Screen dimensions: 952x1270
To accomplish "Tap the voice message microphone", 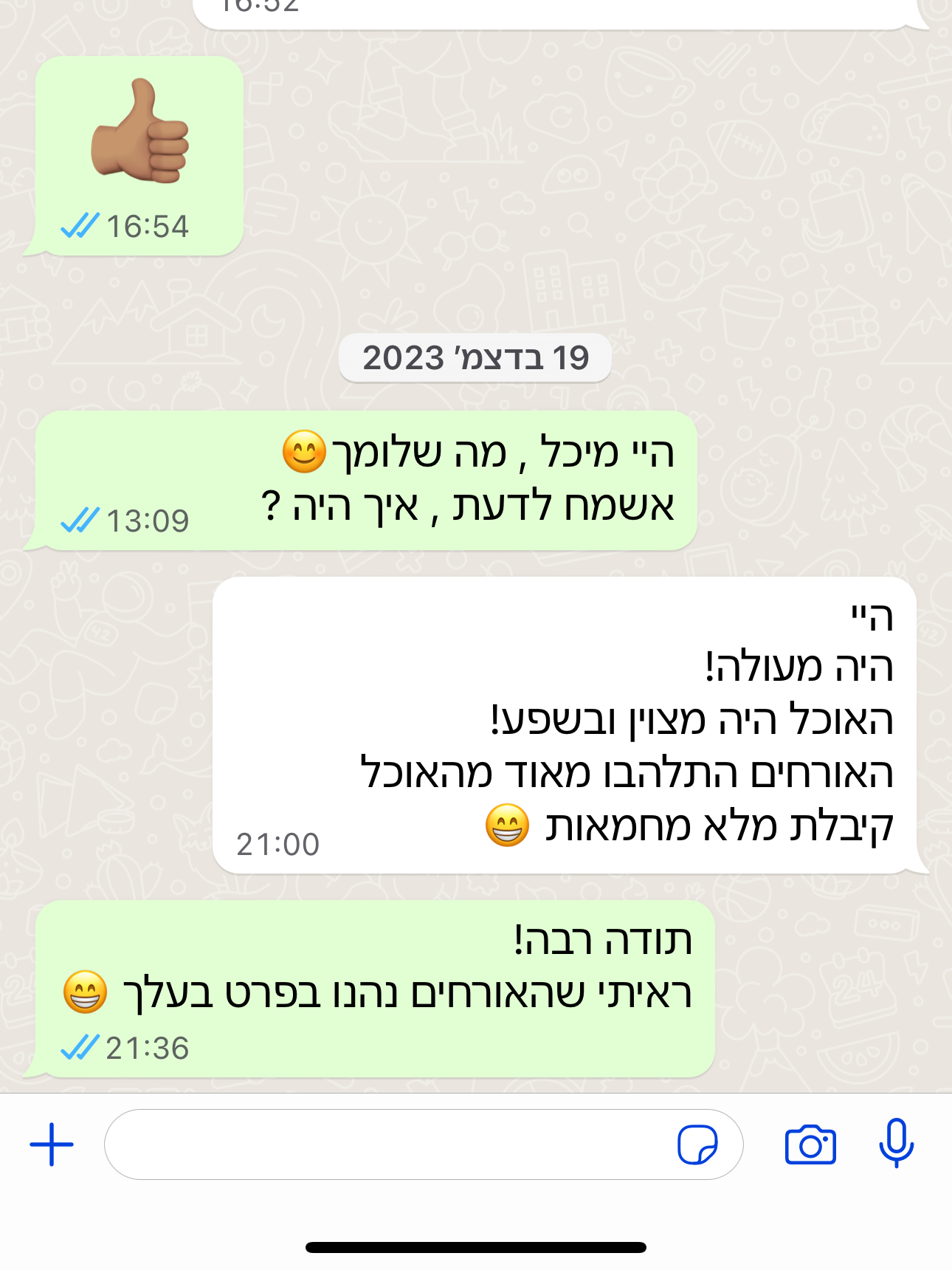I will tap(896, 1143).
